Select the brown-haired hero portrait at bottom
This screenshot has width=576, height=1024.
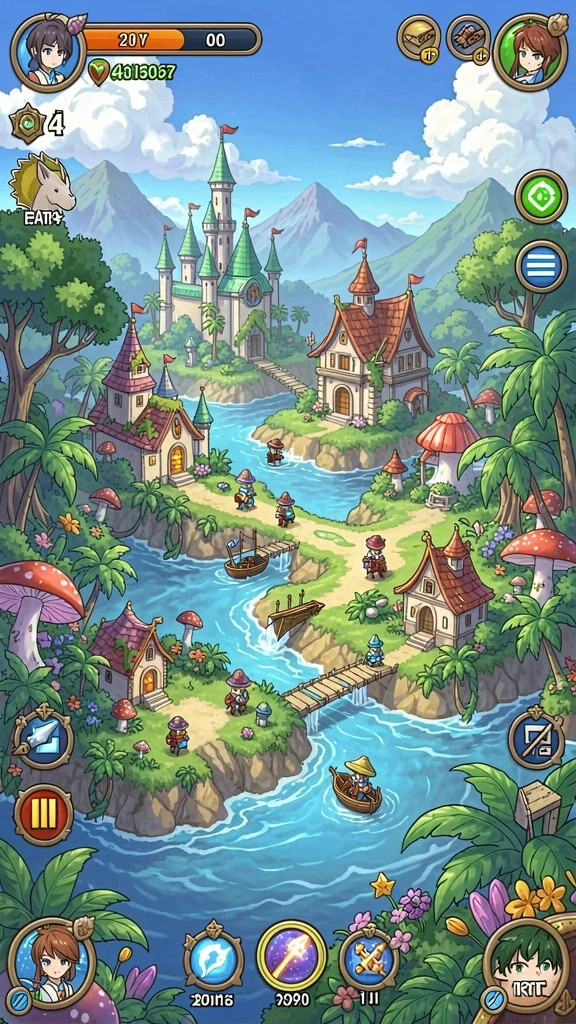click(x=52, y=964)
